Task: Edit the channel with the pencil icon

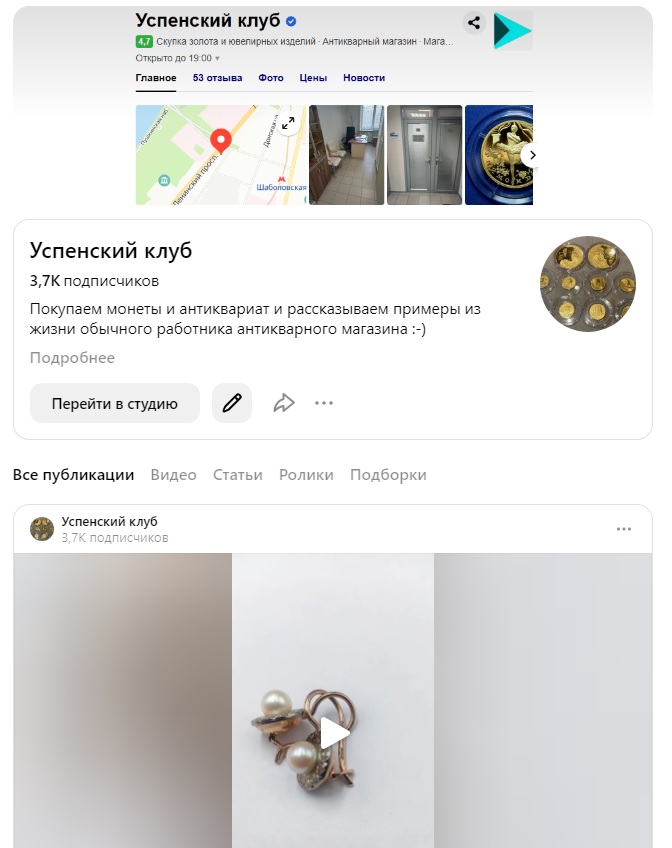Action: (232, 404)
